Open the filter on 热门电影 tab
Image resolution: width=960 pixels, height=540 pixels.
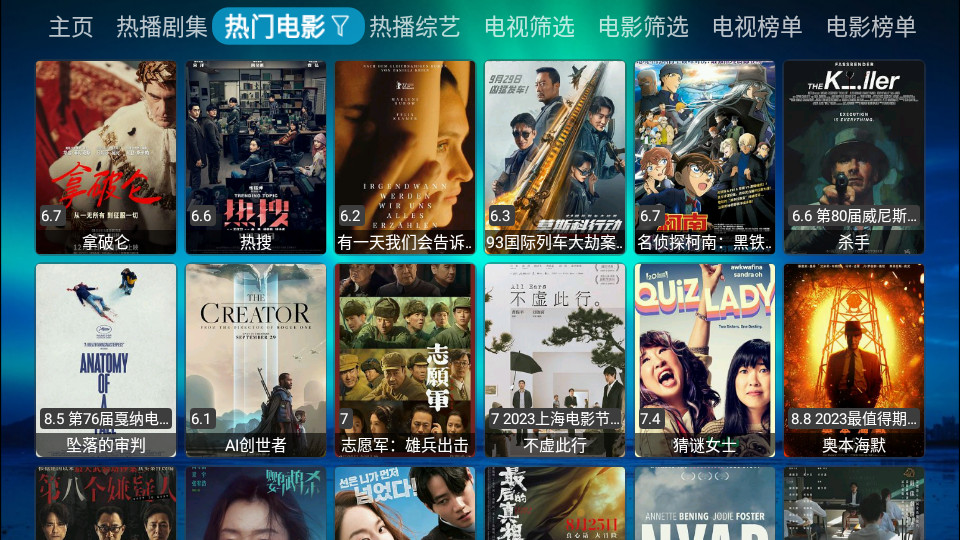(x=341, y=27)
